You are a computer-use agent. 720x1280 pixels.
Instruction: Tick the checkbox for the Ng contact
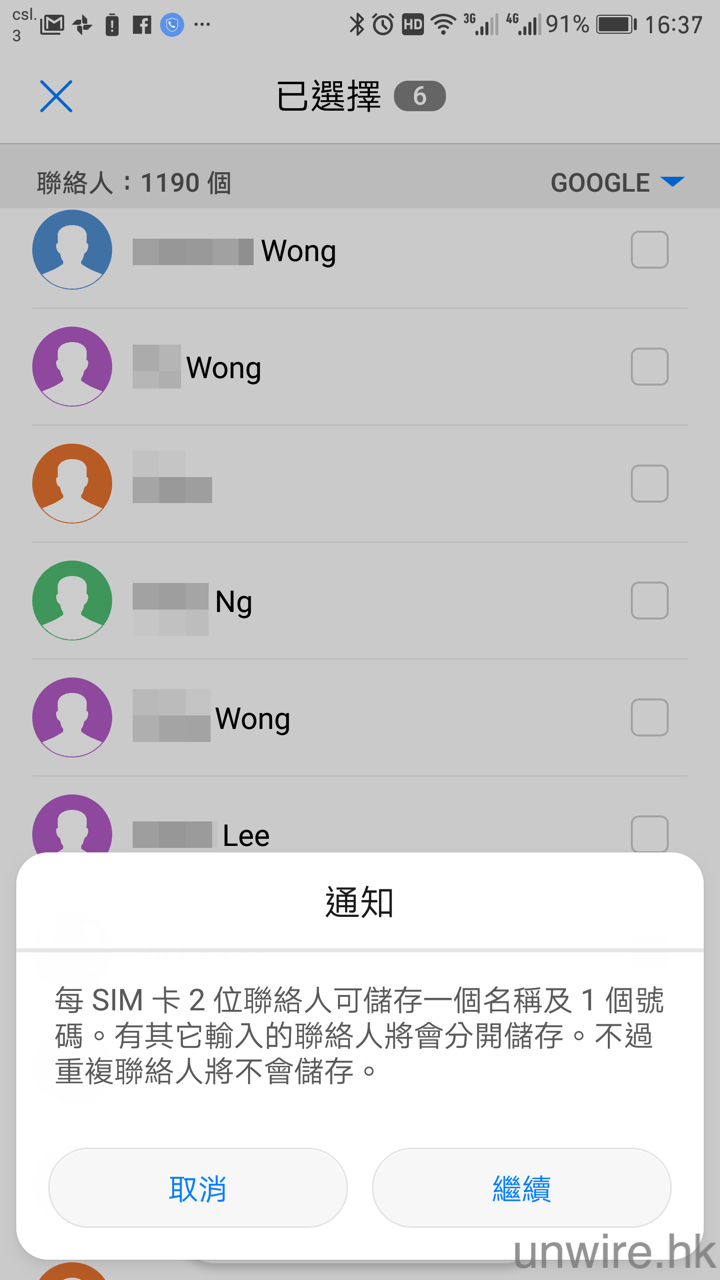(649, 601)
